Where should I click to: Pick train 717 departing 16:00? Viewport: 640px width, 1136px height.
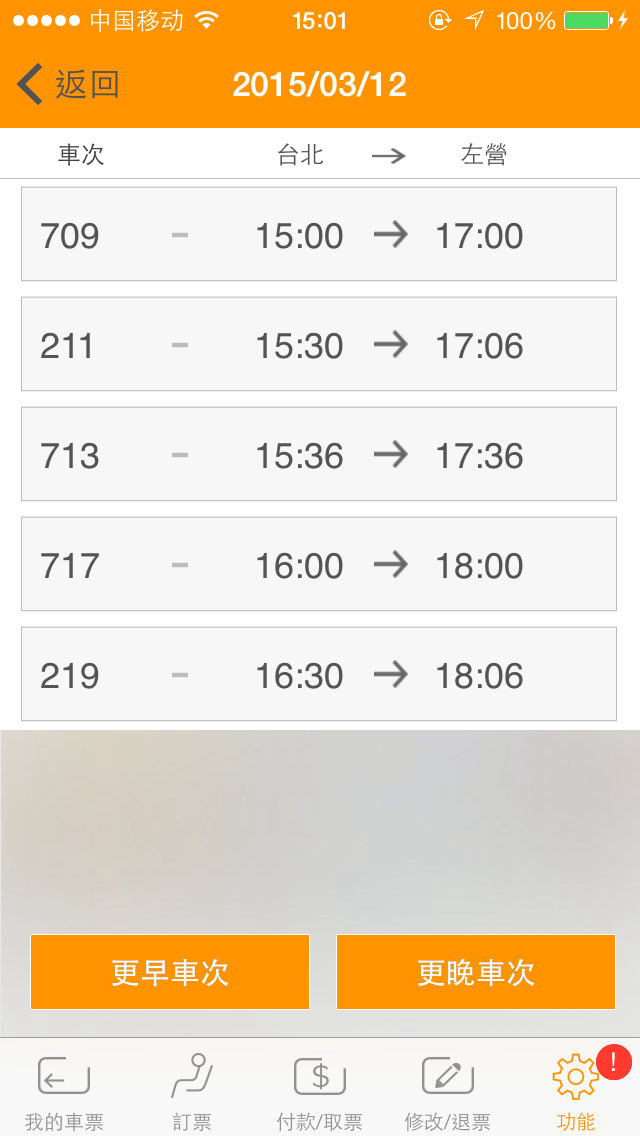point(319,565)
